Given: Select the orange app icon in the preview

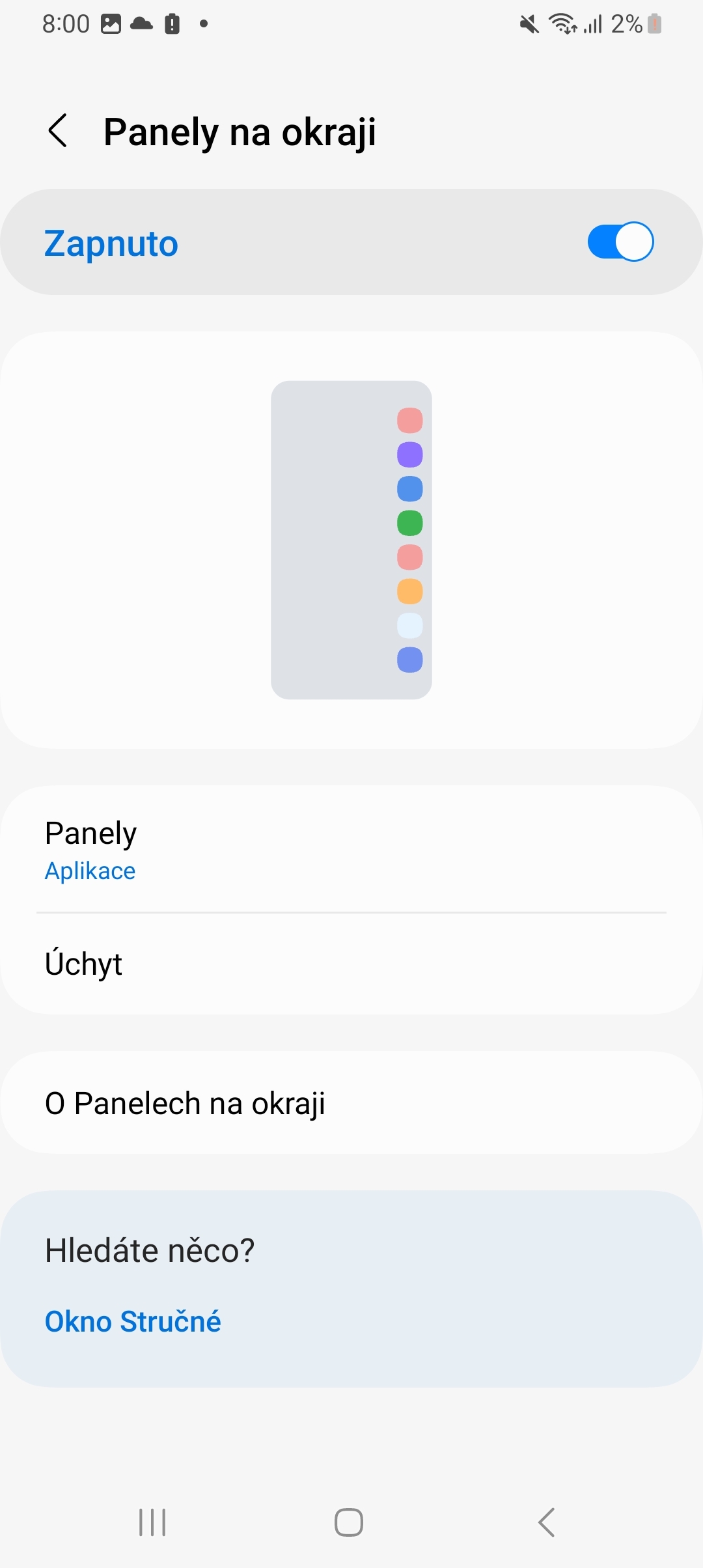Looking at the screenshot, I should tap(409, 591).
